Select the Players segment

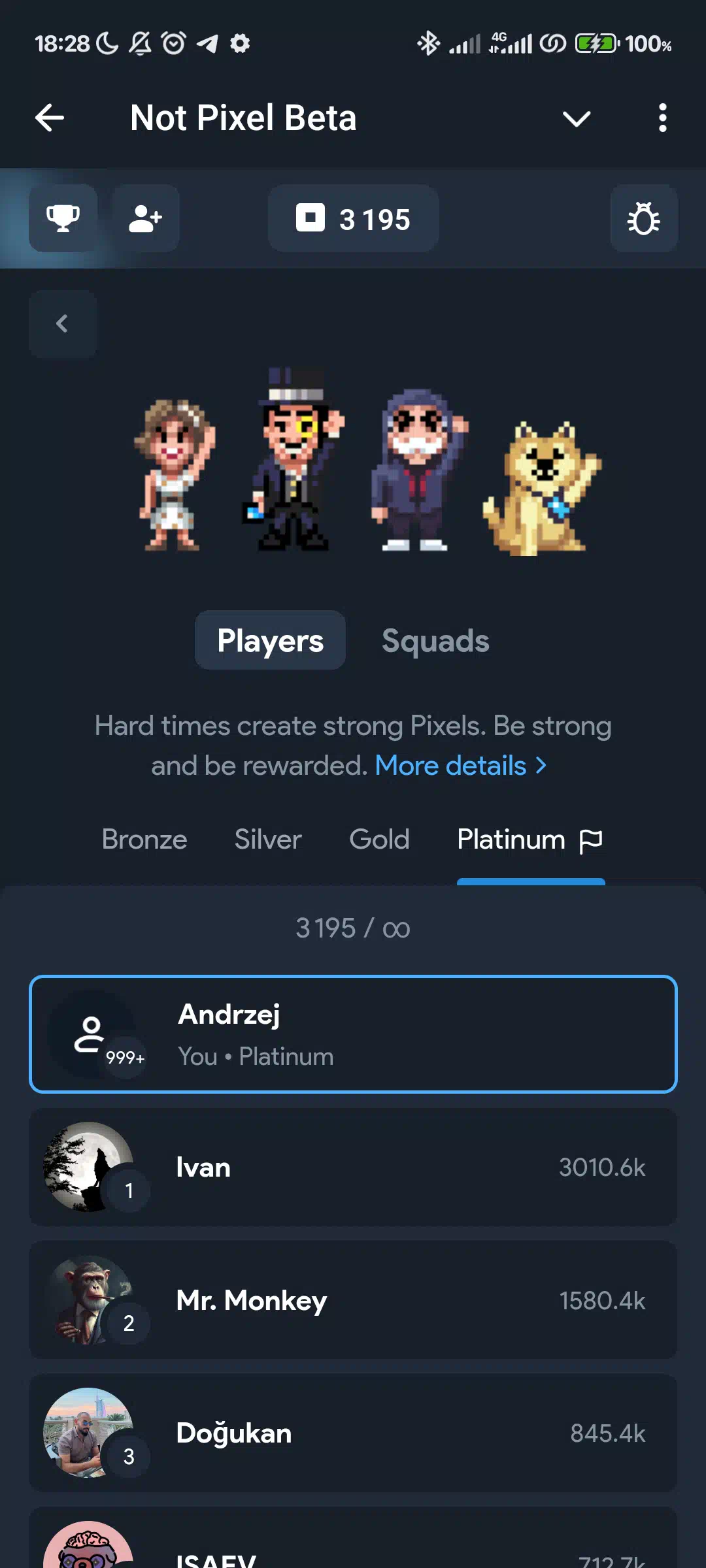(x=270, y=640)
